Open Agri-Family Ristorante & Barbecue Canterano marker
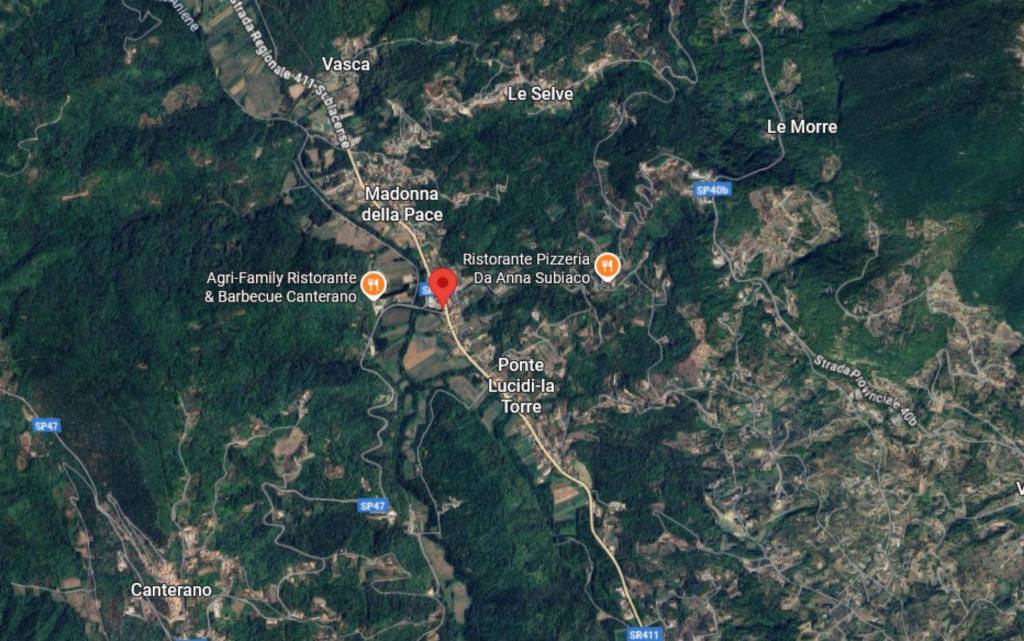The height and width of the screenshot is (641, 1024). [x=373, y=285]
